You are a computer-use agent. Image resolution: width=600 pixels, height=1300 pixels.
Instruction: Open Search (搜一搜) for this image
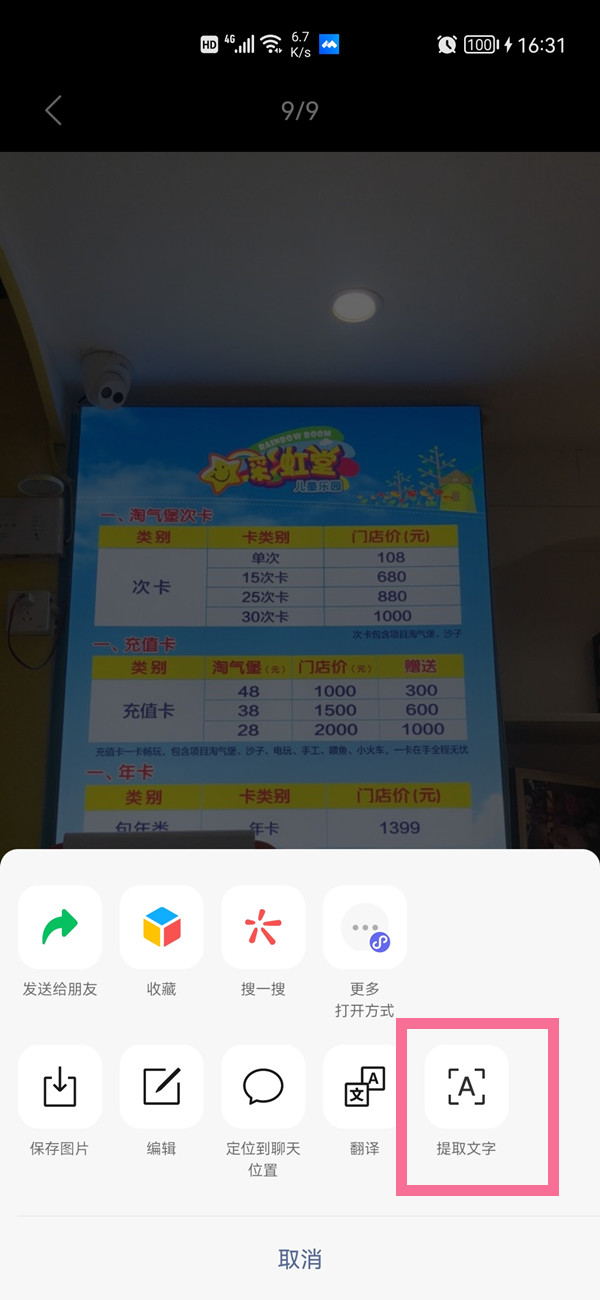(263, 927)
